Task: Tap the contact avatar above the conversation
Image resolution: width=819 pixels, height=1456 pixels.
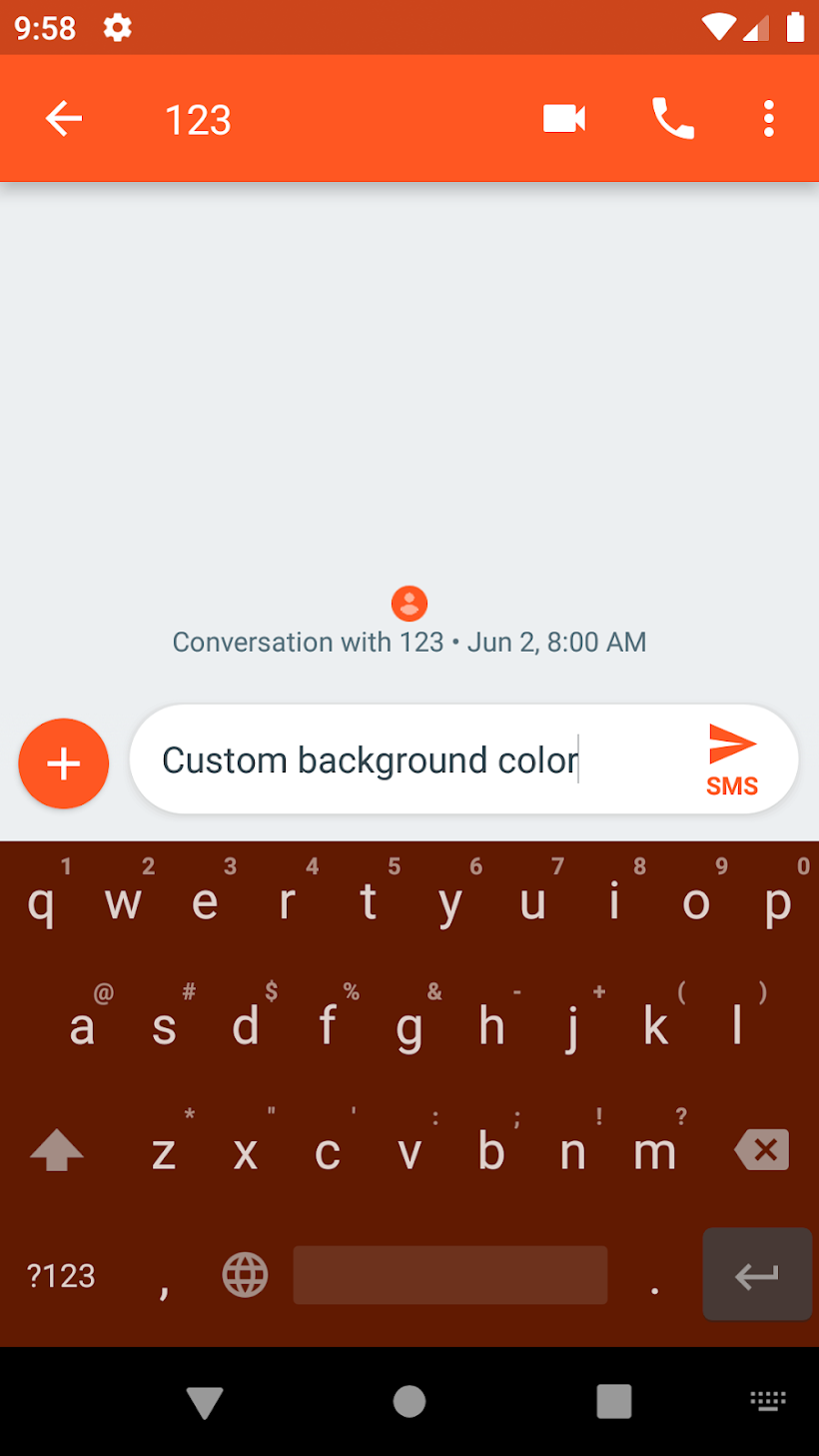Action: pos(409,603)
